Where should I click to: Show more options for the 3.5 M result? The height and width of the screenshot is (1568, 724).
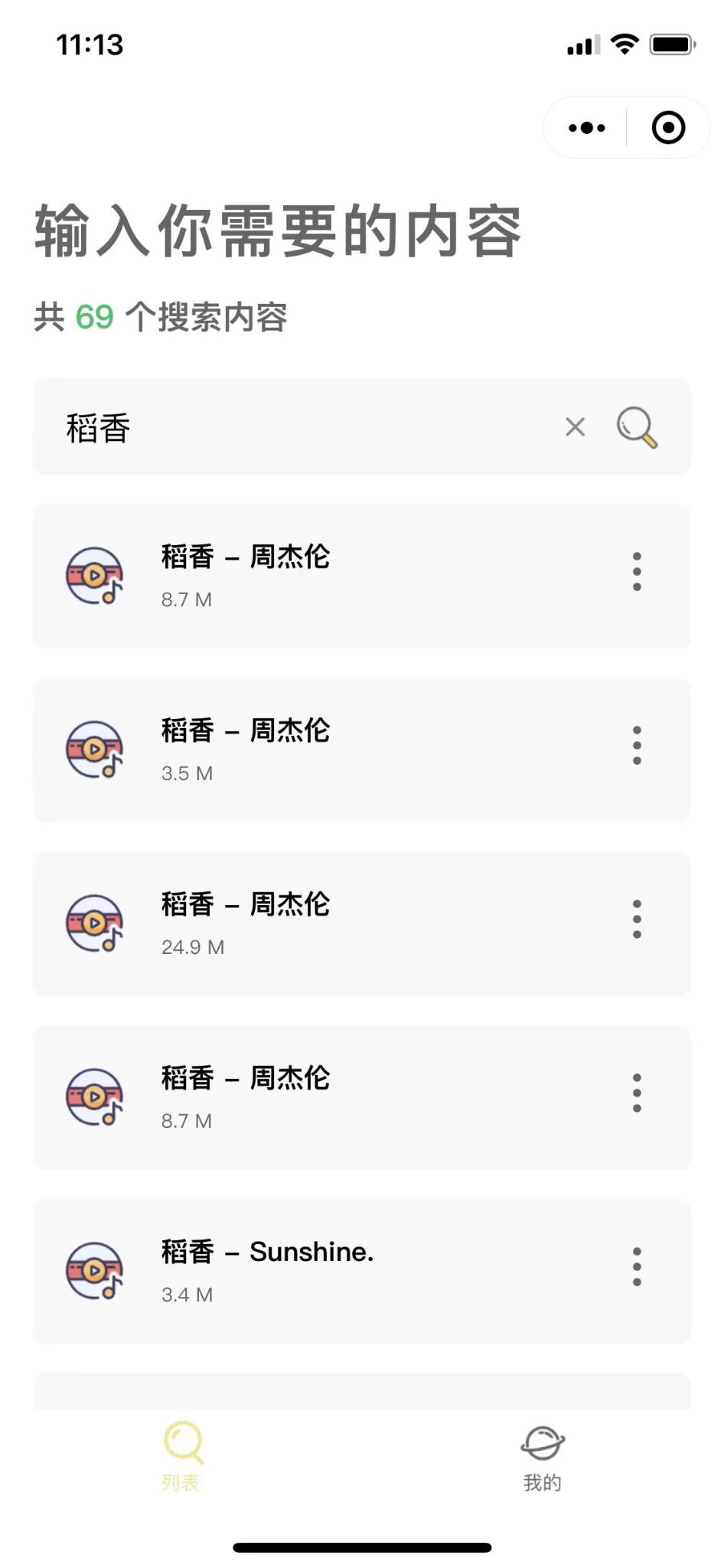[637, 745]
